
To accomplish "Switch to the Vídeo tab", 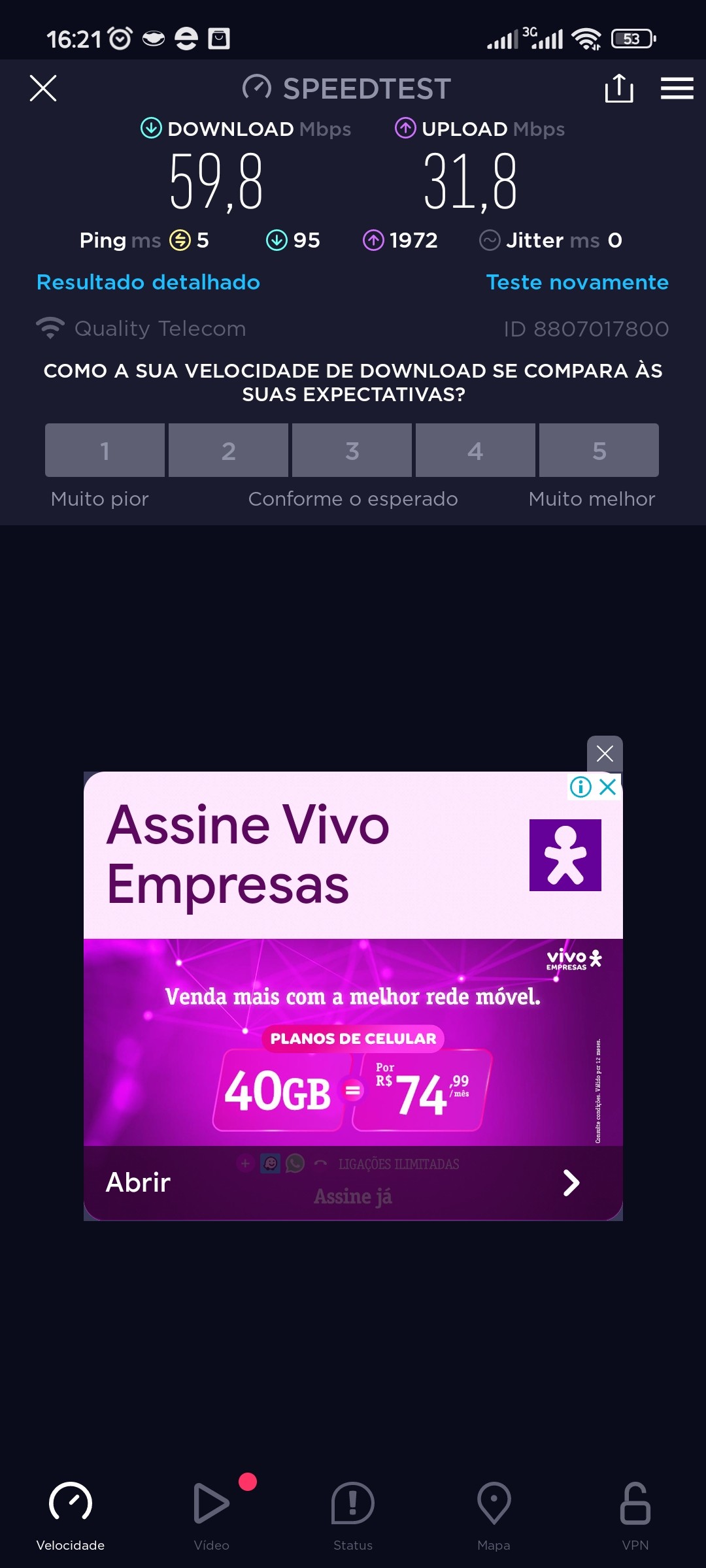I will pos(212,1516).
